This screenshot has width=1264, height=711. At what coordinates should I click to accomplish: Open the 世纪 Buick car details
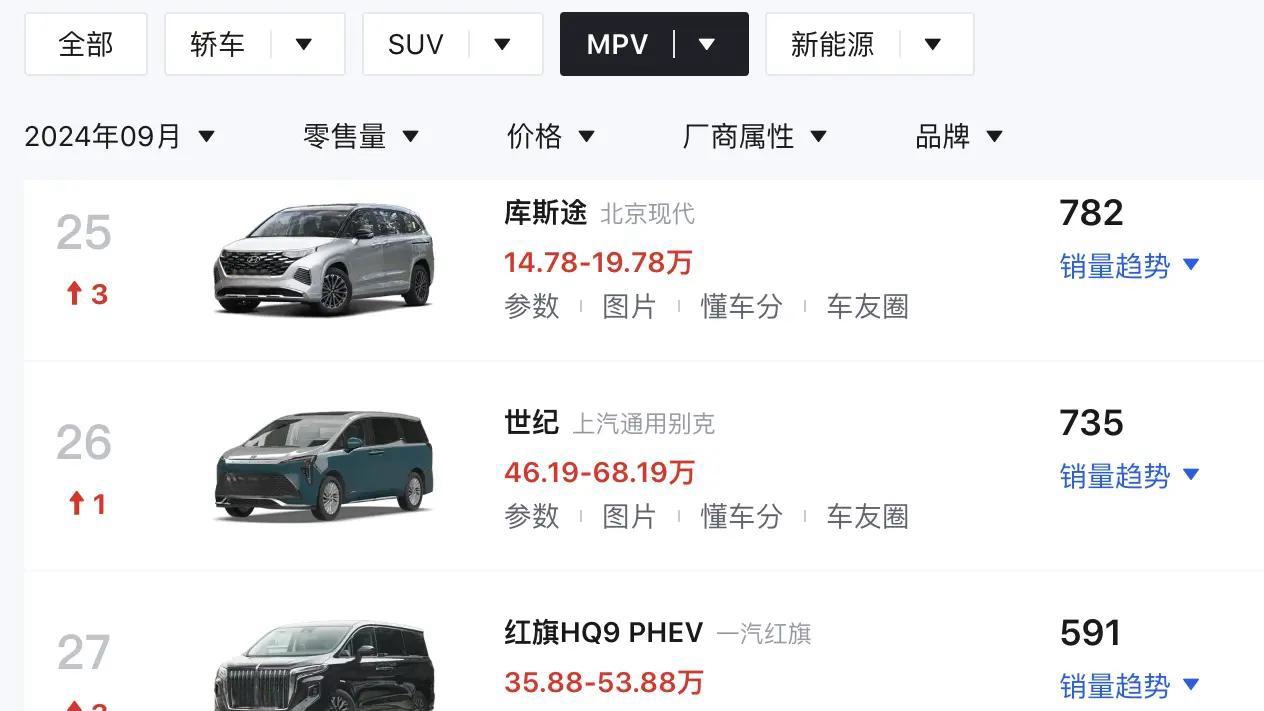(x=531, y=423)
